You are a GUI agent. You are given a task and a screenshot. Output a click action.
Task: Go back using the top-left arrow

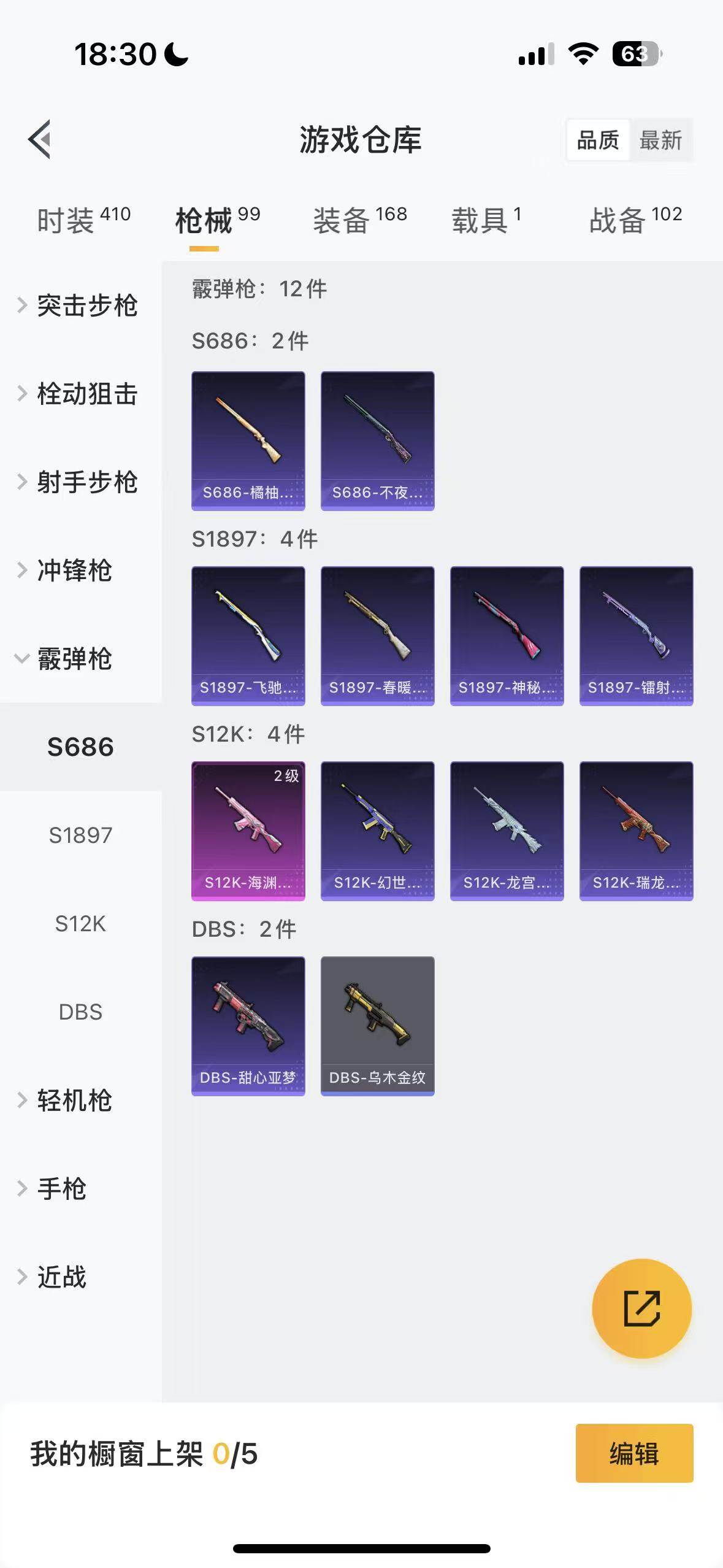tap(39, 139)
